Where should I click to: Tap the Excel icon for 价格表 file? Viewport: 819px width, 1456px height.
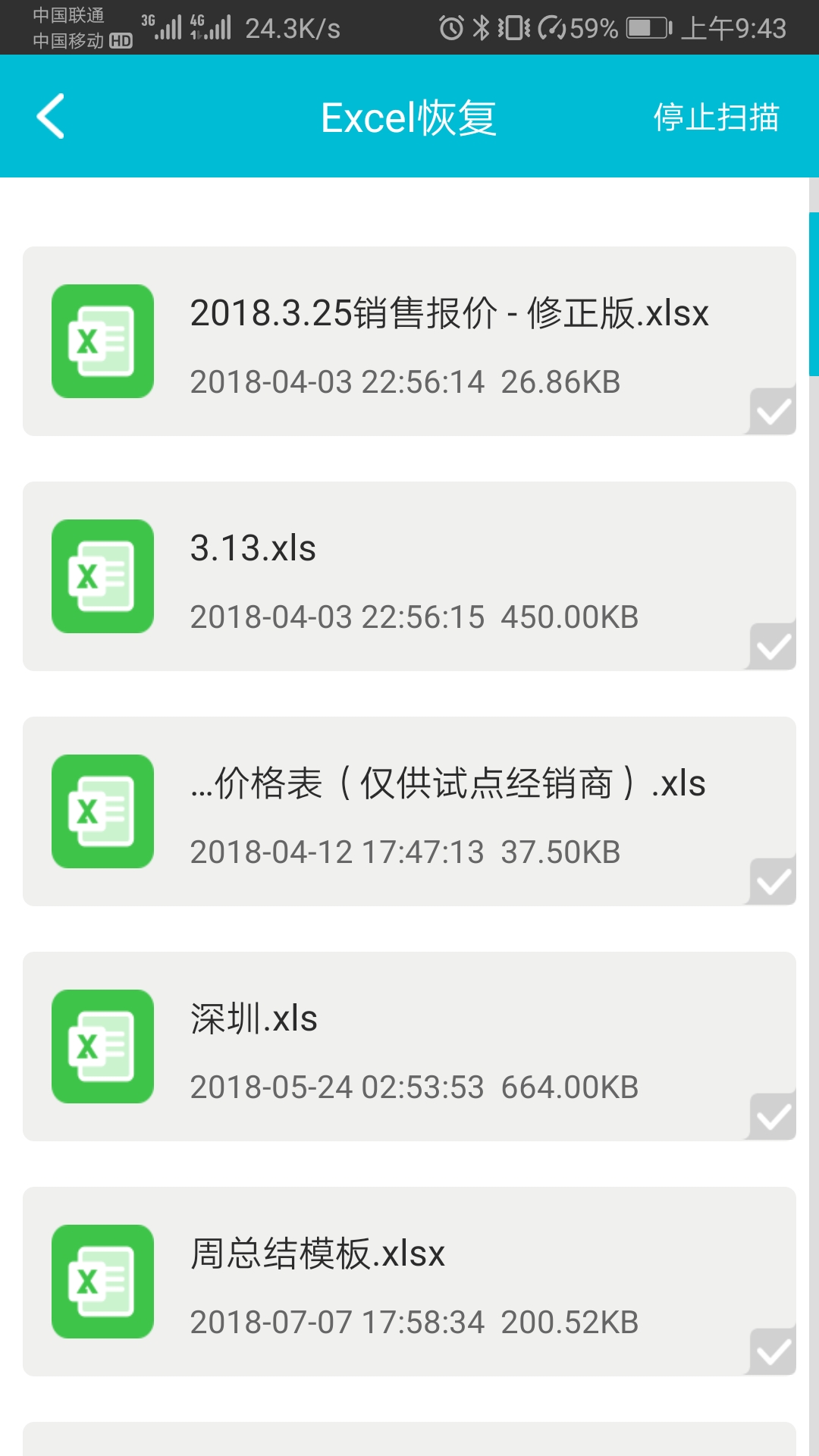[x=102, y=811]
